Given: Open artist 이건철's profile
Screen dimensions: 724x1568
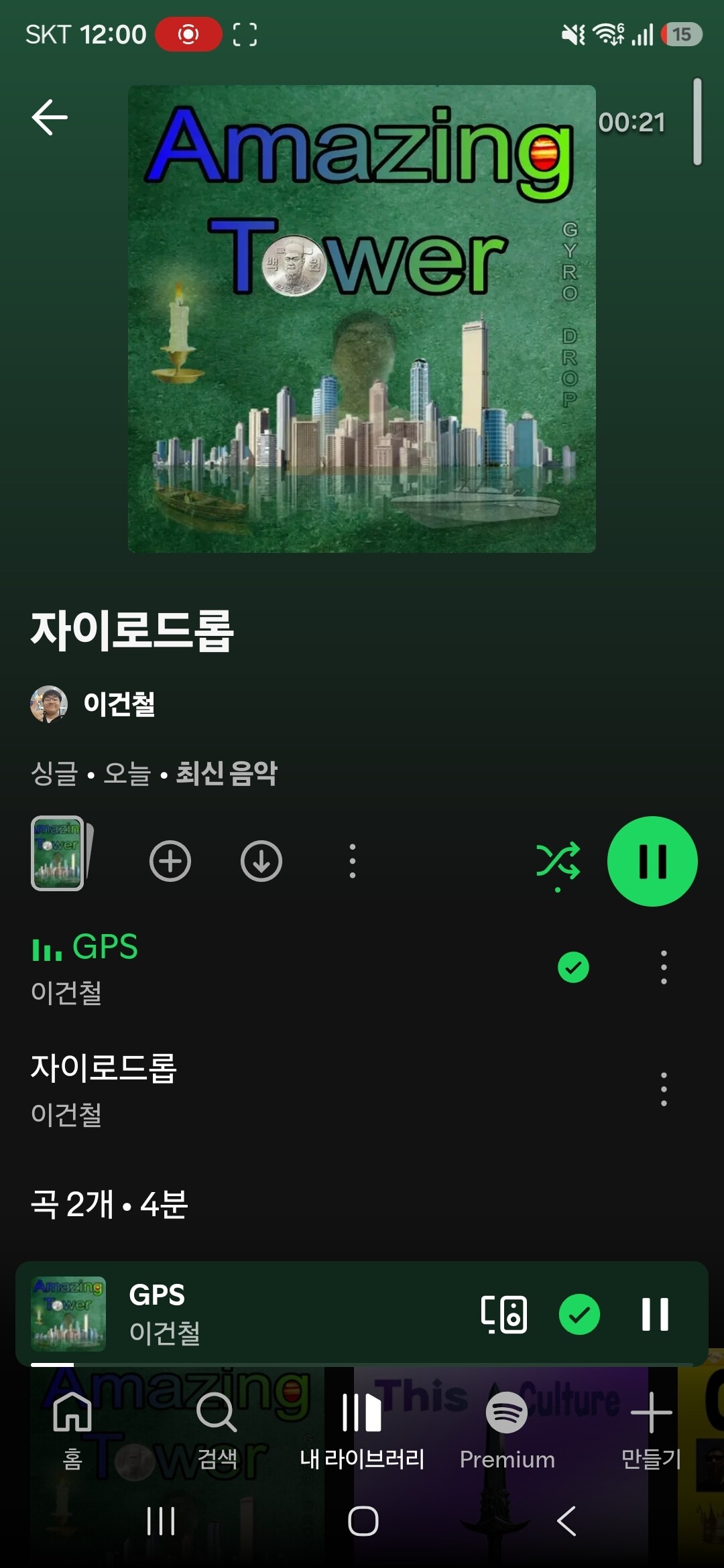Looking at the screenshot, I should pyautogui.click(x=93, y=704).
